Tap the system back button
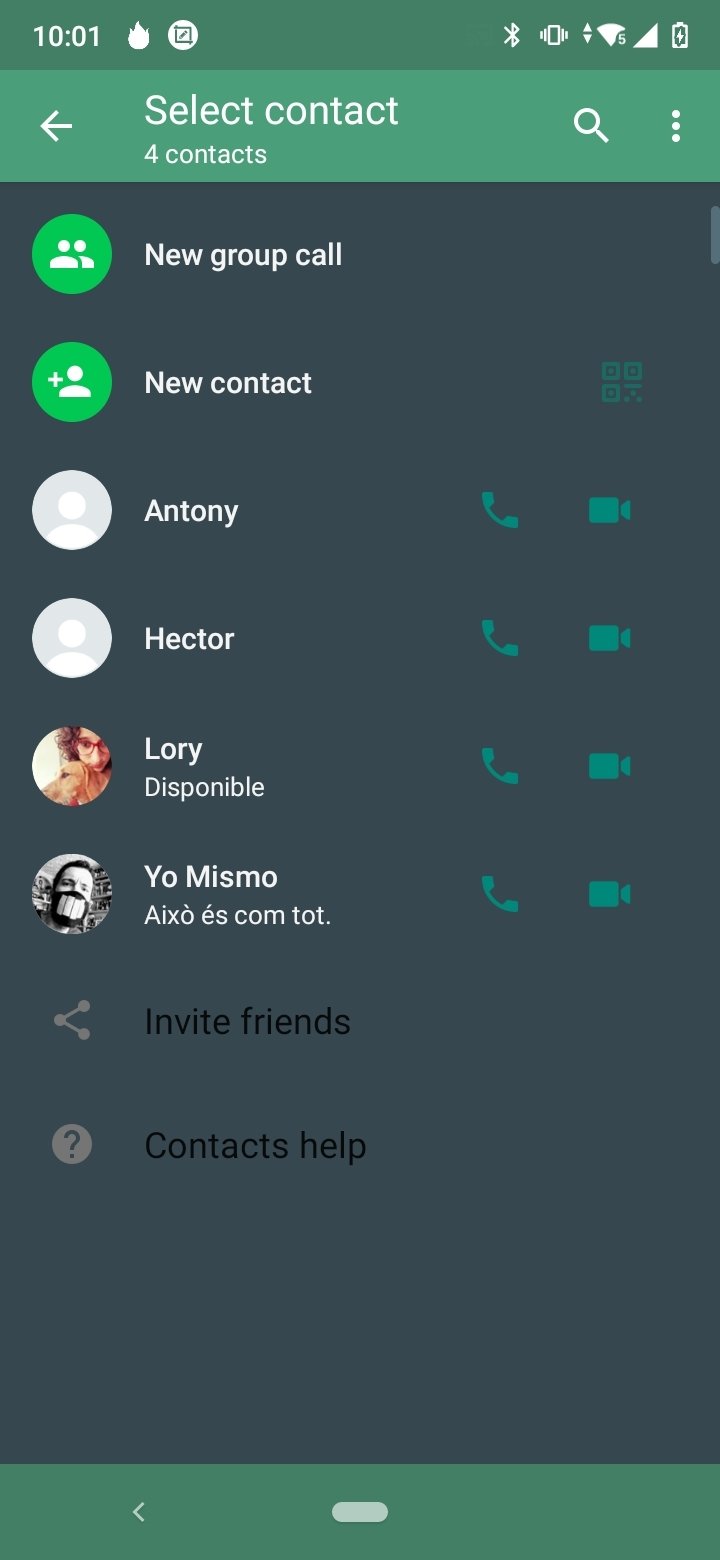The image size is (720, 1560). tap(139, 1512)
